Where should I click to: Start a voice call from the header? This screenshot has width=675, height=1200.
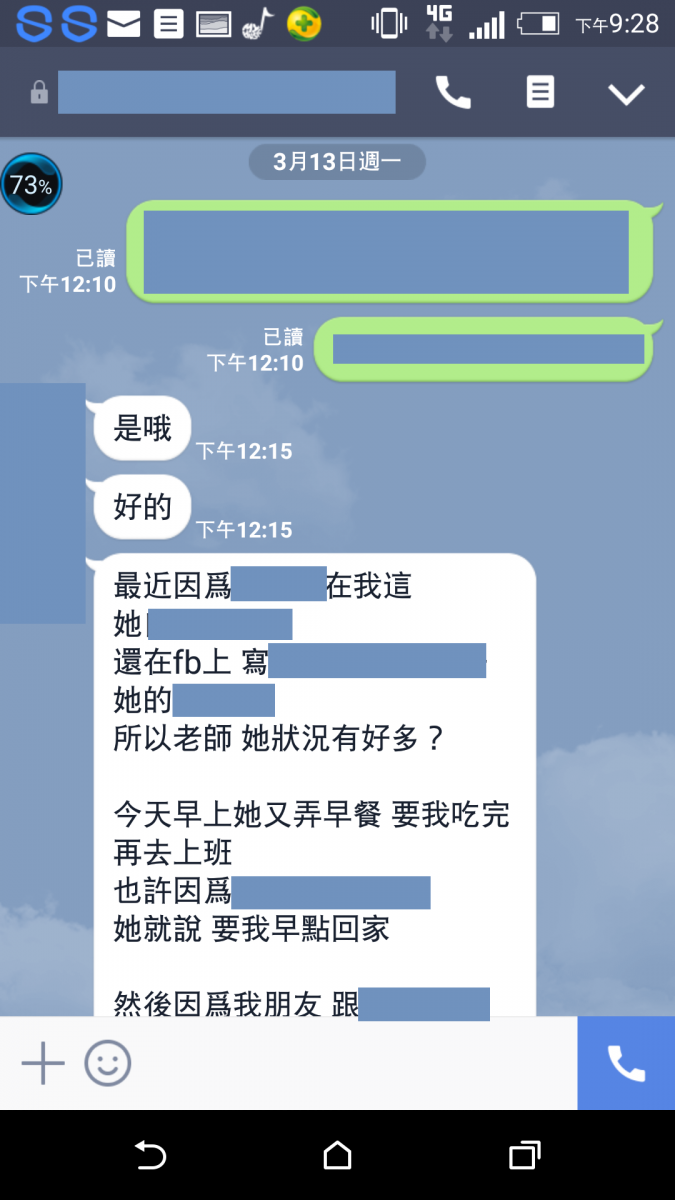click(x=453, y=94)
